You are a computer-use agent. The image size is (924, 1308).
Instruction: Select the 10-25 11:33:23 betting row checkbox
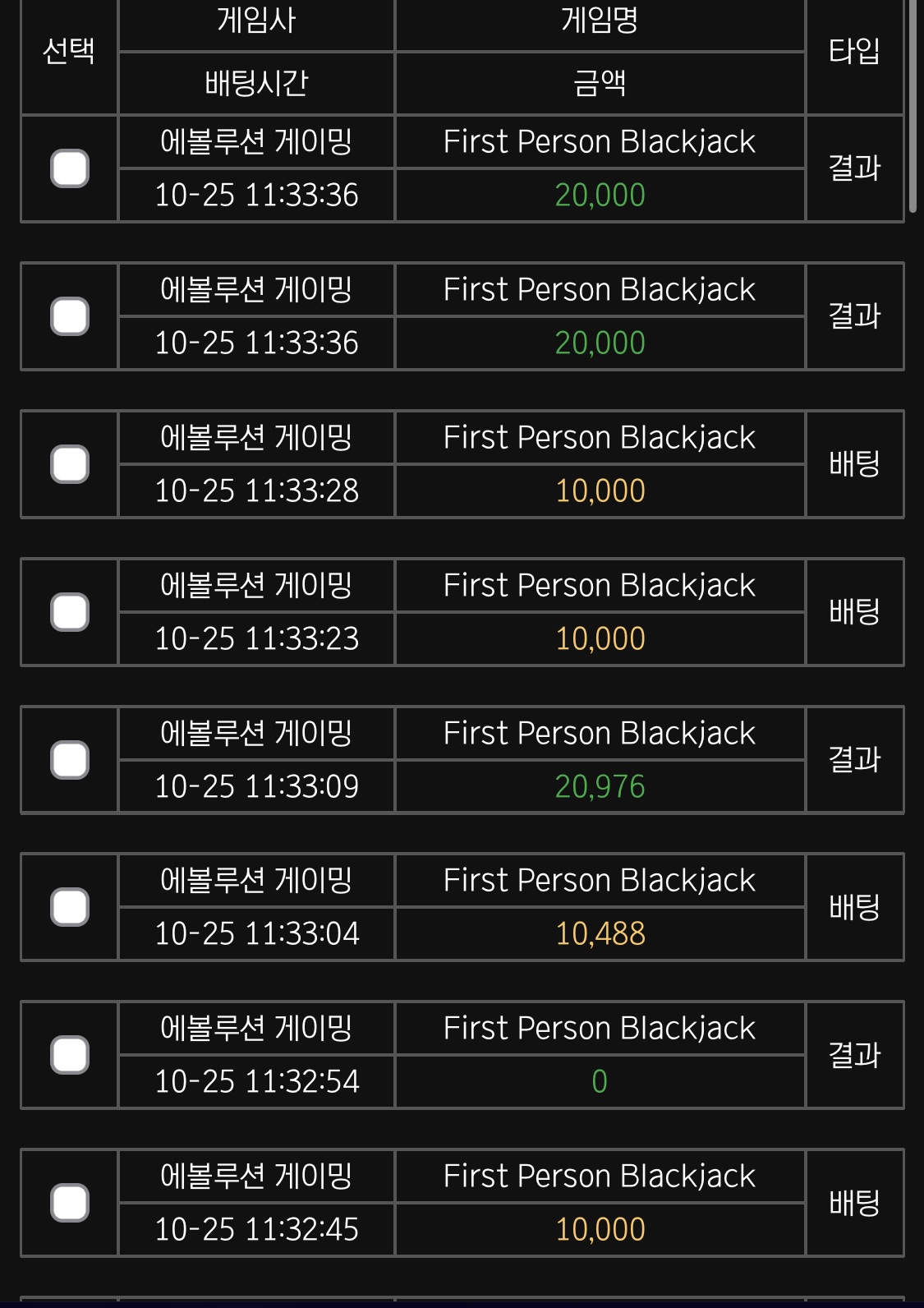[70, 612]
